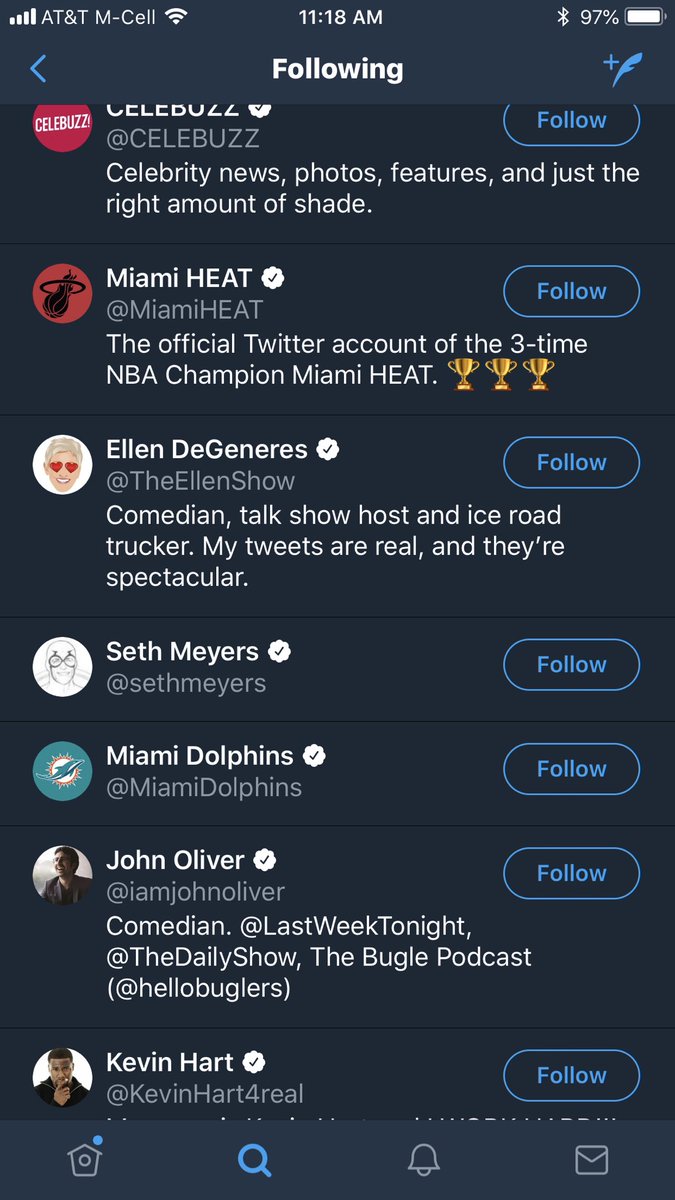Image resolution: width=675 pixels, height=1200 pixels.
Task: Follow Seth Meyers
Action: click(x=571, y=664)
